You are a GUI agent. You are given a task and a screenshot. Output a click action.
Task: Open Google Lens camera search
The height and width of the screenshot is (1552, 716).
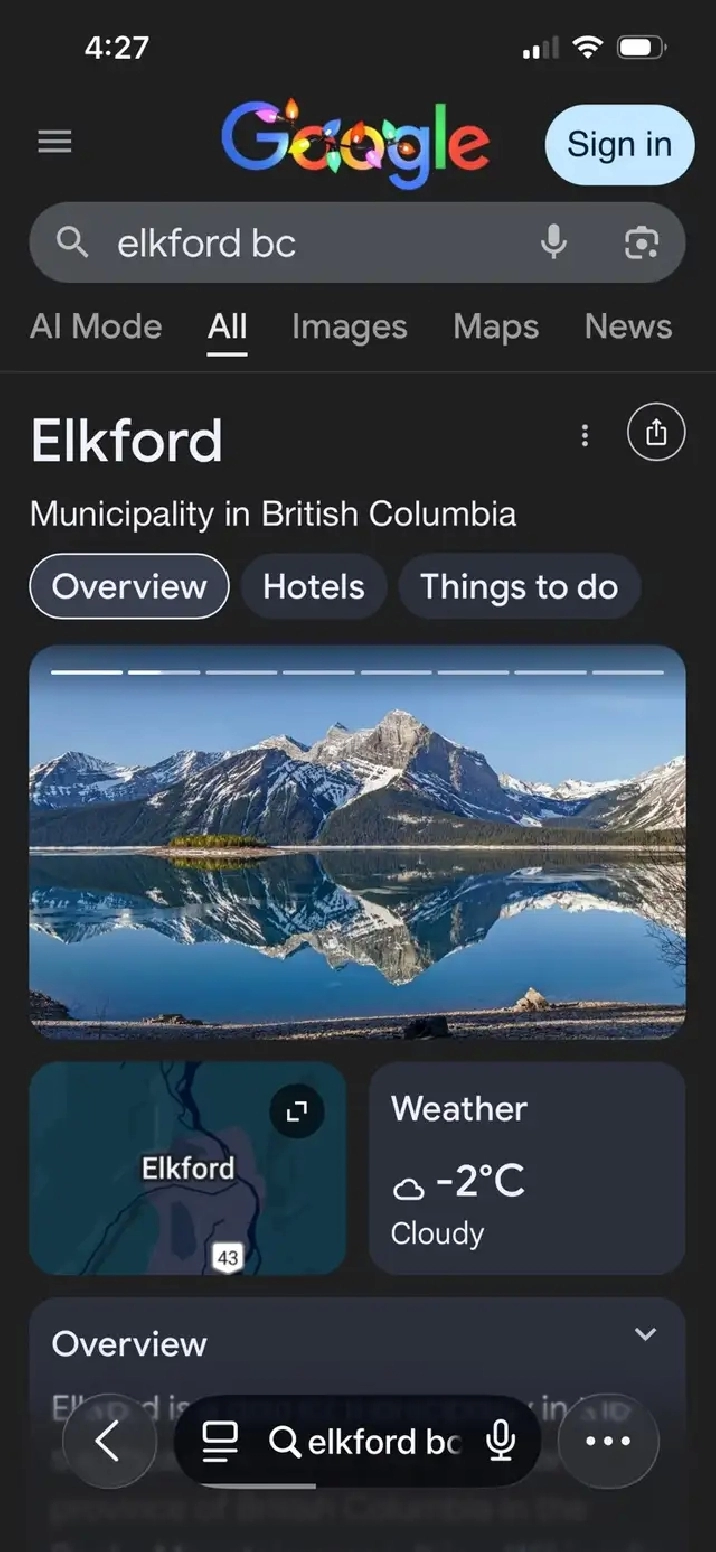(x=641, y=242)
